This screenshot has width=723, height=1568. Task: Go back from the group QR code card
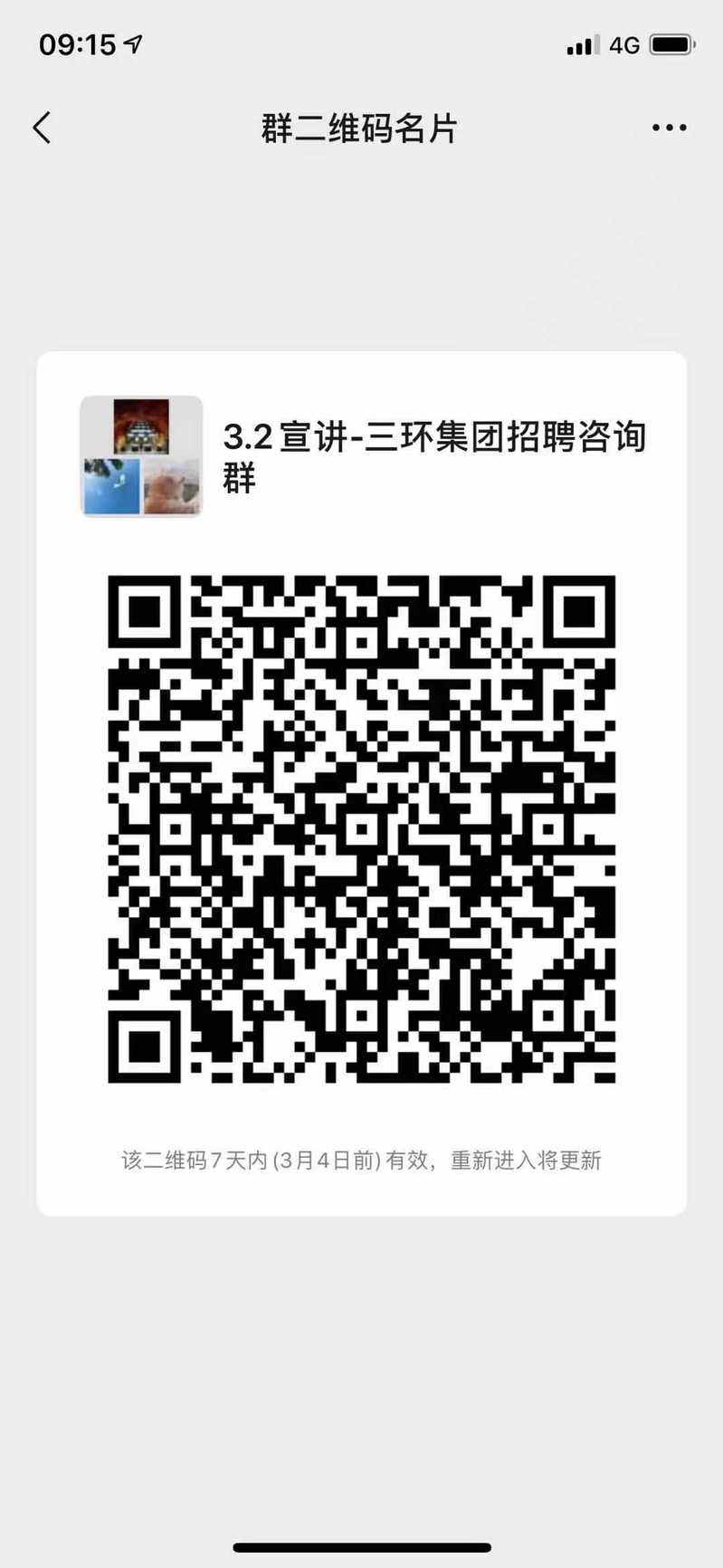coord(42,129)
